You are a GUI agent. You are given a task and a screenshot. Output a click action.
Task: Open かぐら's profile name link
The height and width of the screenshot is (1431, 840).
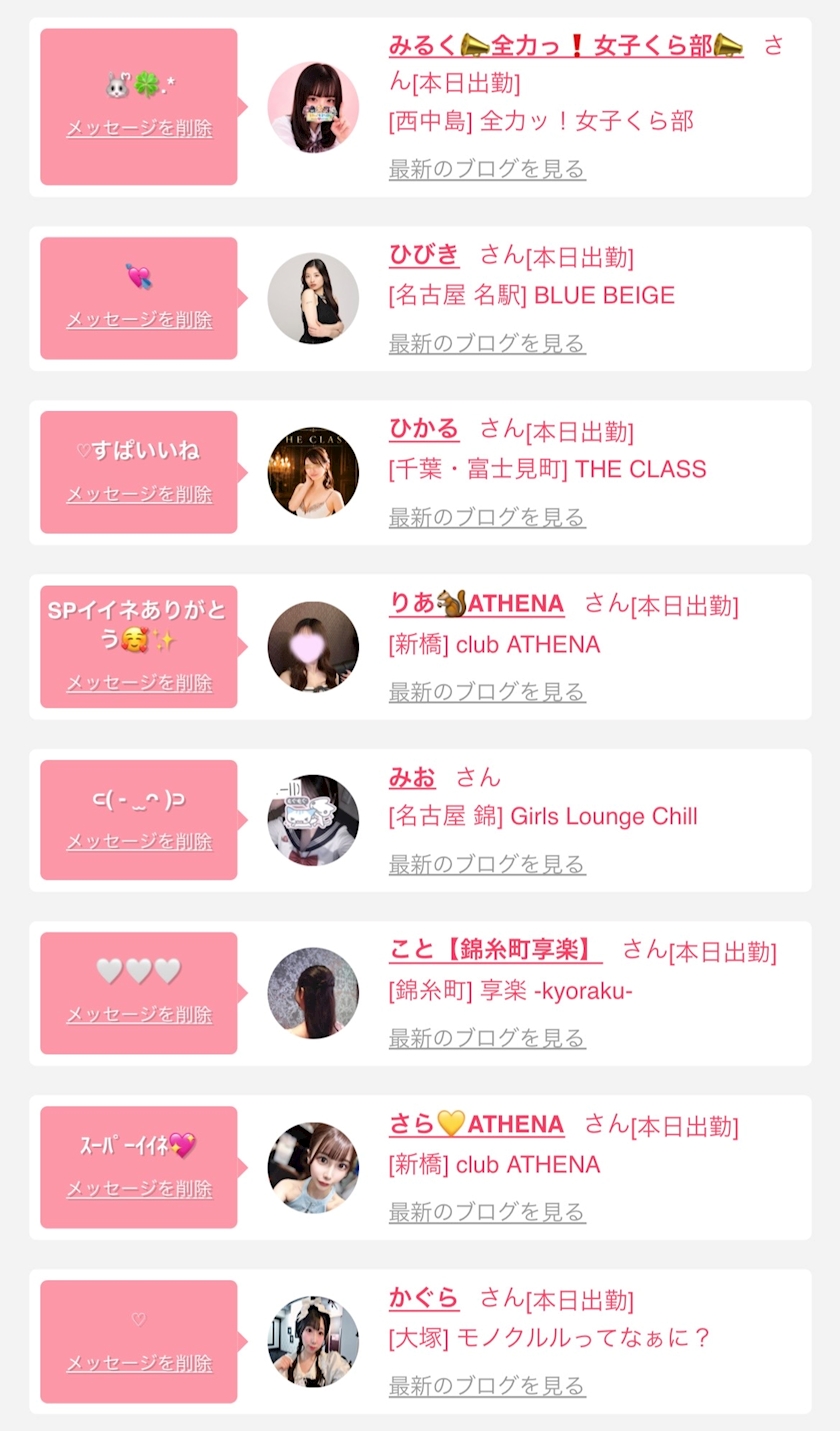click(424, 1298)
